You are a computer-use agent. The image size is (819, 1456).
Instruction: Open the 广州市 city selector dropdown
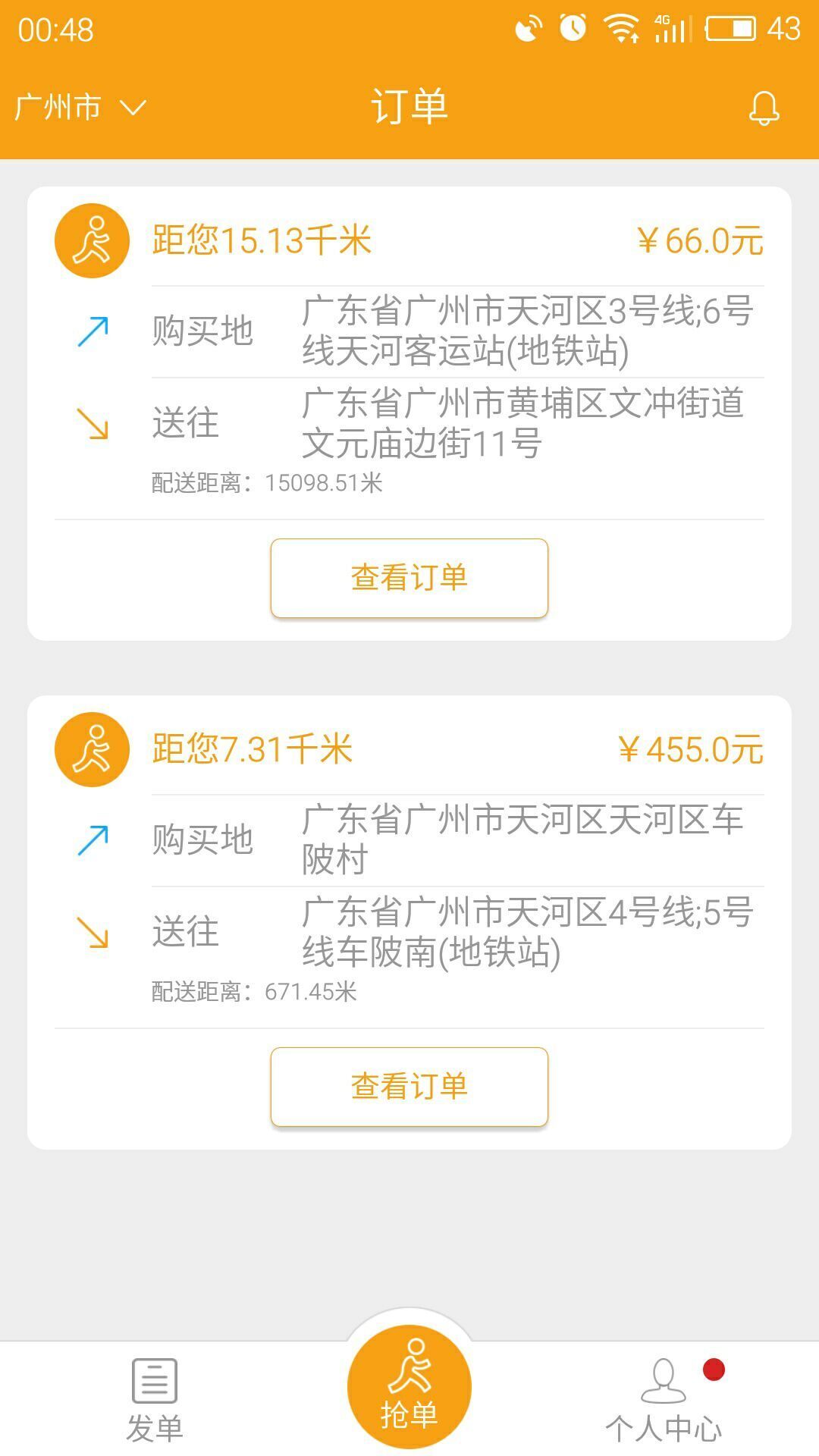click(80, 107)
